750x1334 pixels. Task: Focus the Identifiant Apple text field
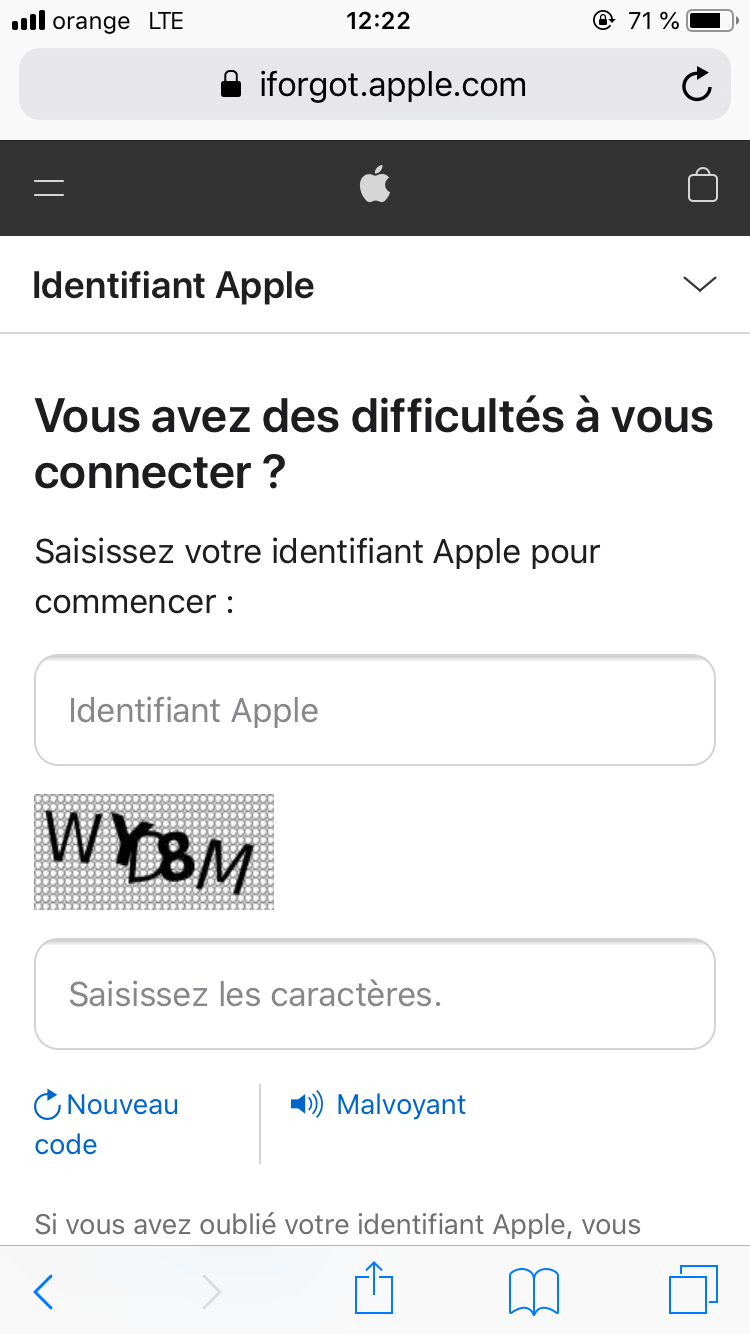[x=375, y=710]
